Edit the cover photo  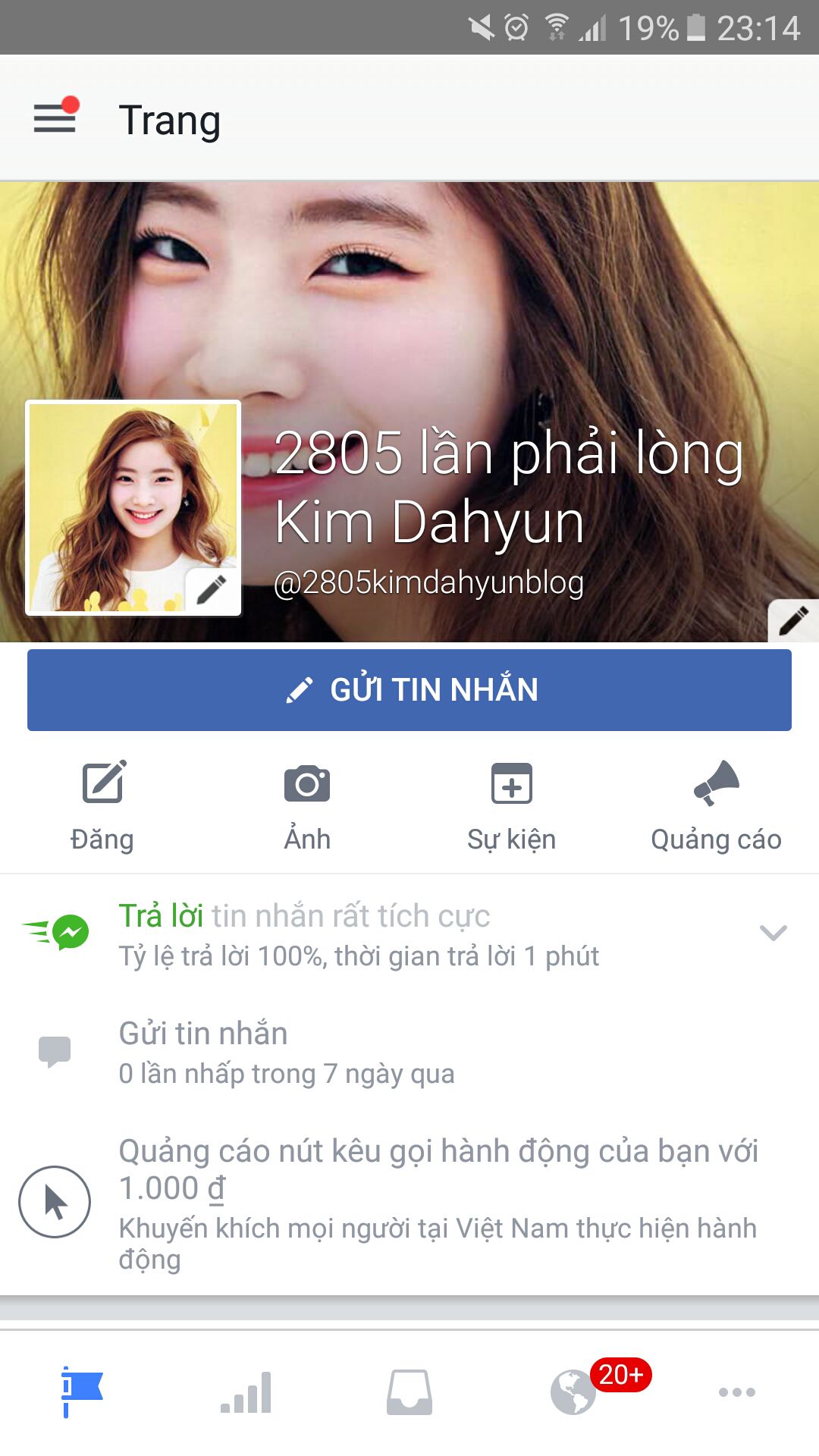point(793,620)
